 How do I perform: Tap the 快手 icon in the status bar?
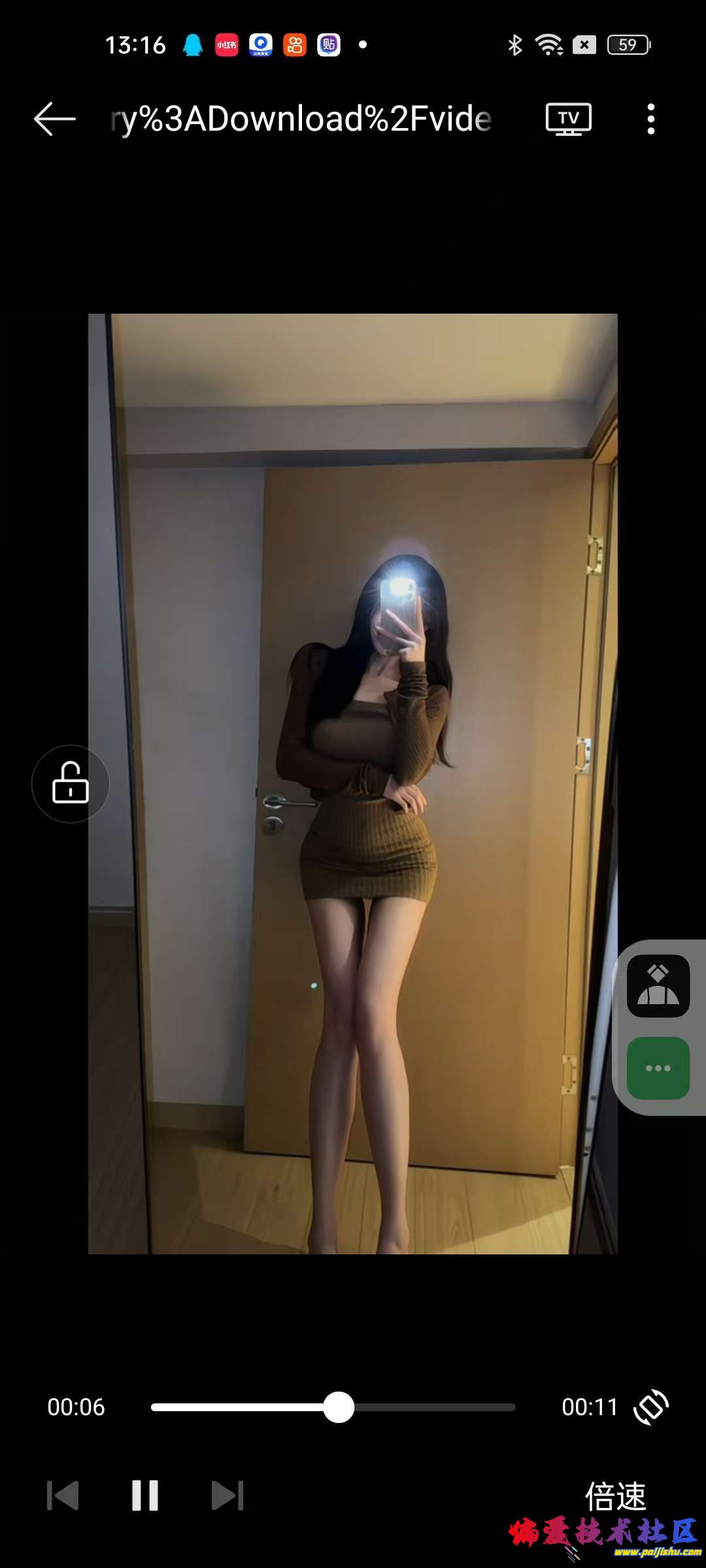point(295,44)
